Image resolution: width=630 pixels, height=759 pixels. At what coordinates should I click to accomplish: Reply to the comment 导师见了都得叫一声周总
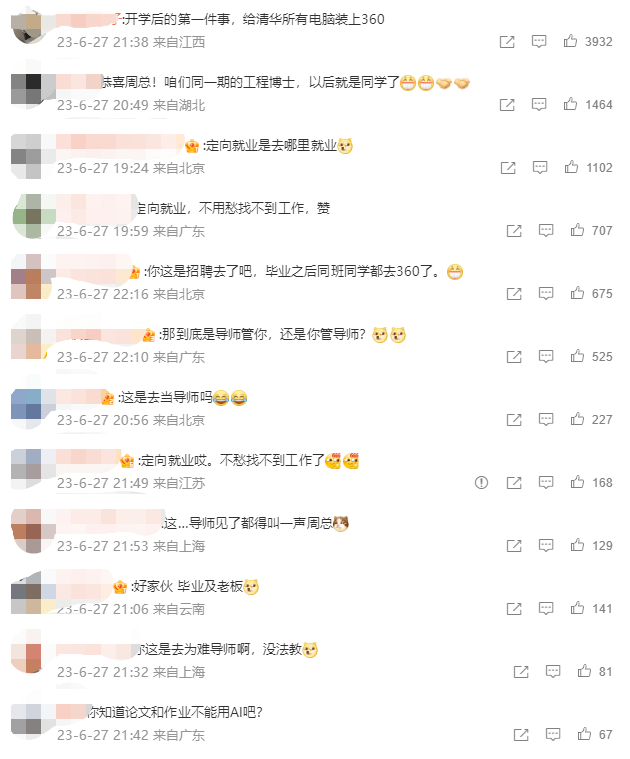[x=546, y=546]
